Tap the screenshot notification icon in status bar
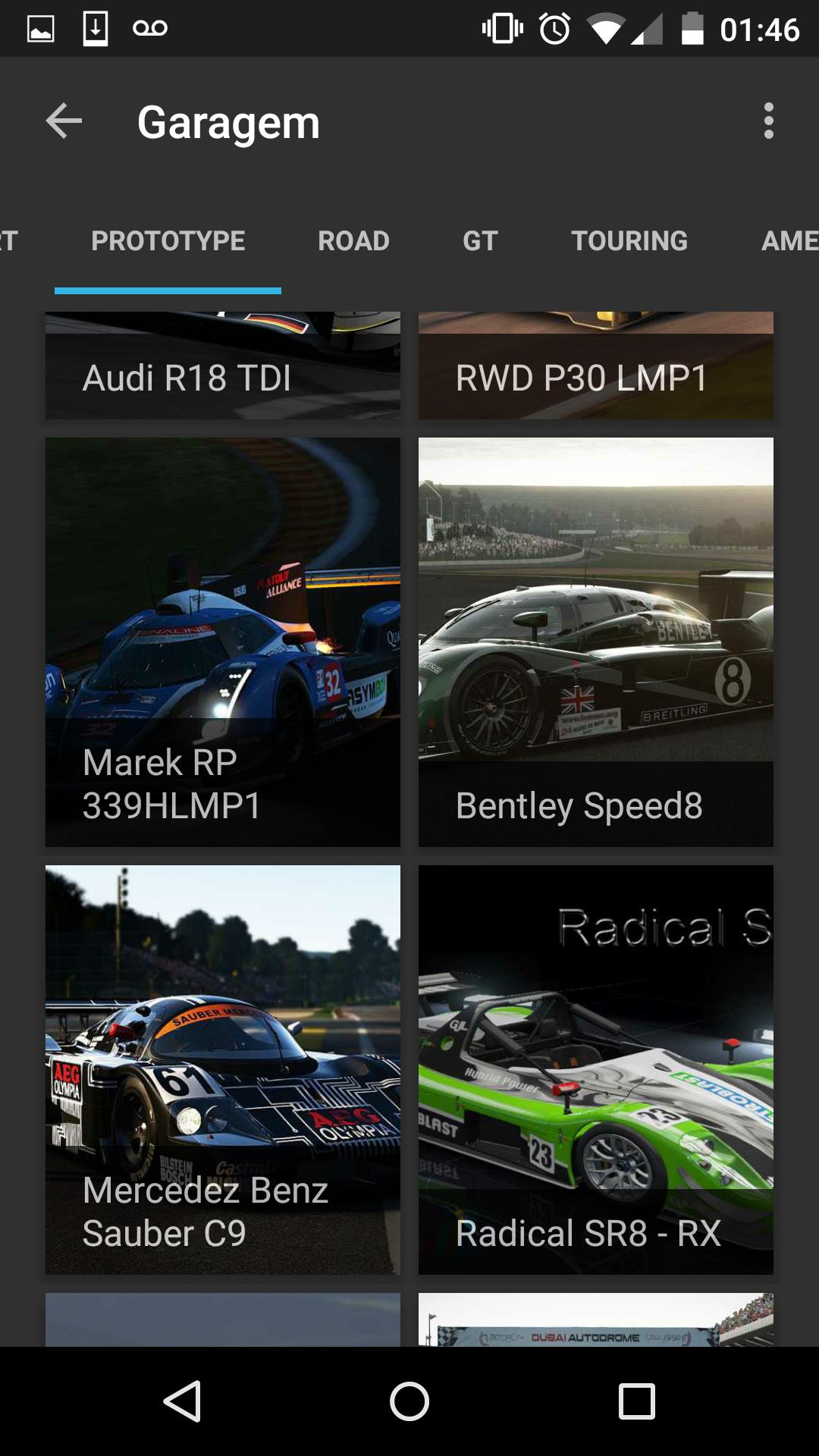This screenshot has height=1456, width=819. (x=39, y=27)
